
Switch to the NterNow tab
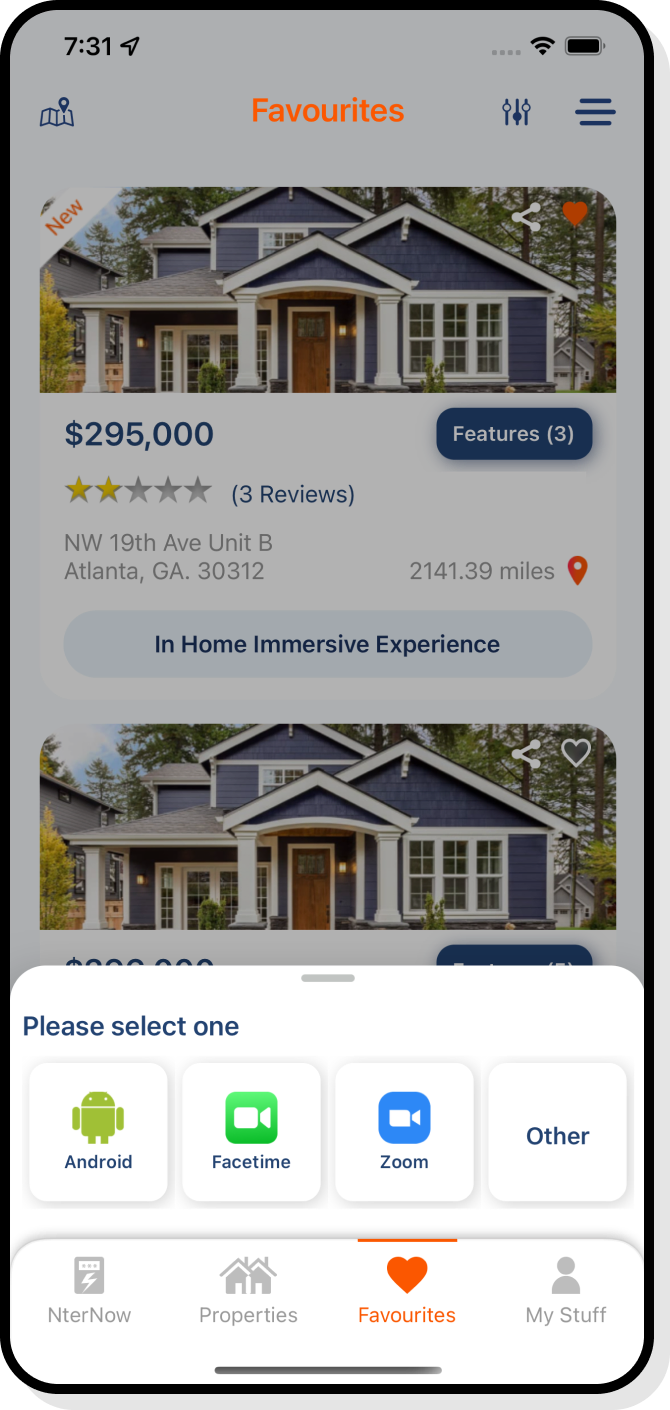(x=89, y=1291)
